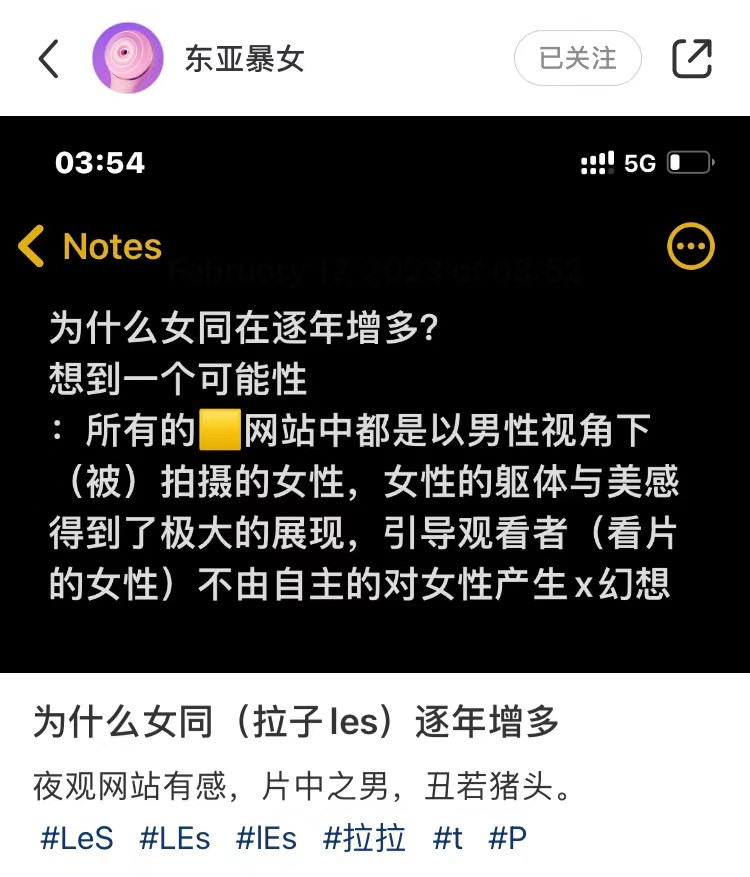Open the Notes screenshot image
This screenshot has width=750, height=877.
click(x=375, y=394)
